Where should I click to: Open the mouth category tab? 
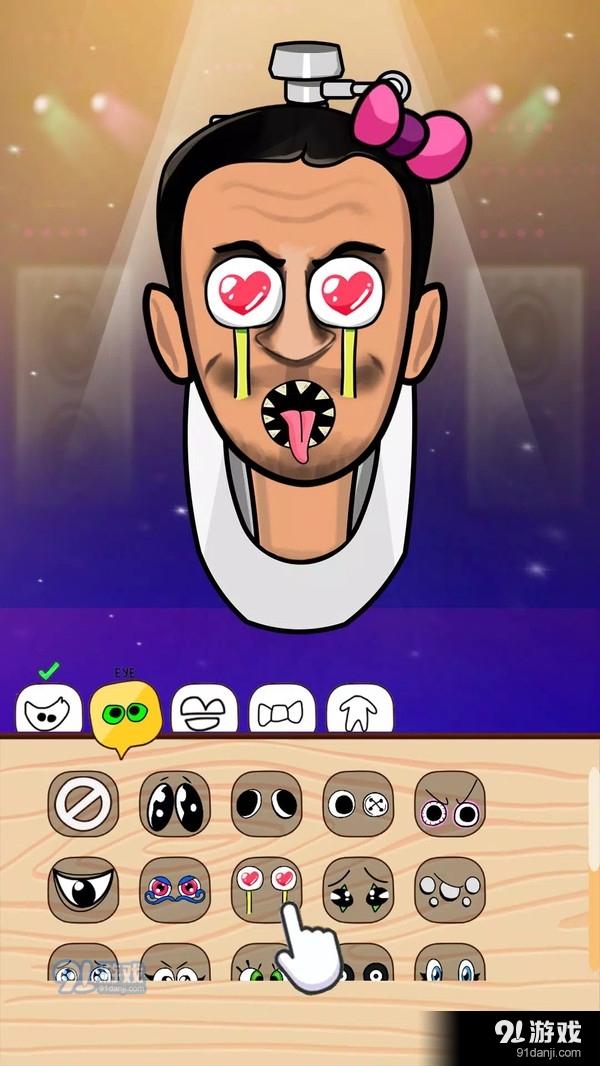pyautogui.click(x=204, y=710)
